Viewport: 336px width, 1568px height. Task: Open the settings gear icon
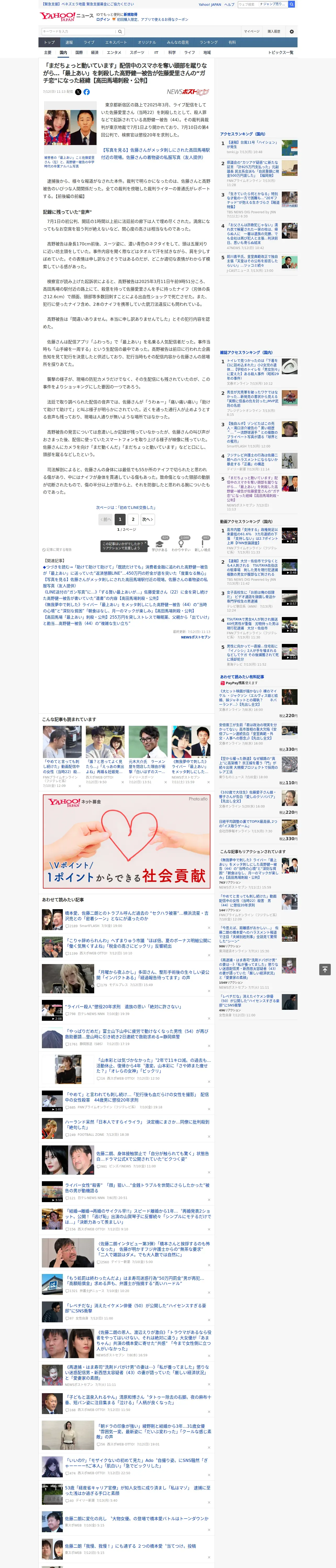pyautogui.click(x=292, y=32)
